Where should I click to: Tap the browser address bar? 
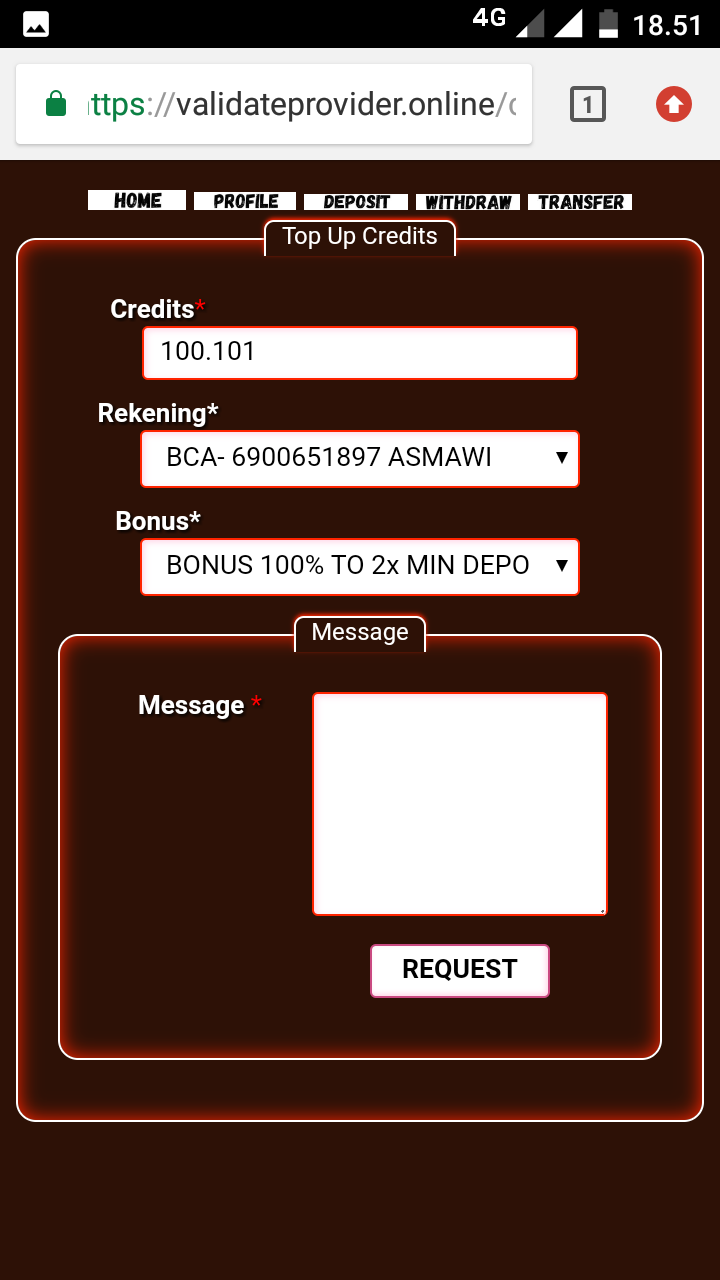point(290,104)
